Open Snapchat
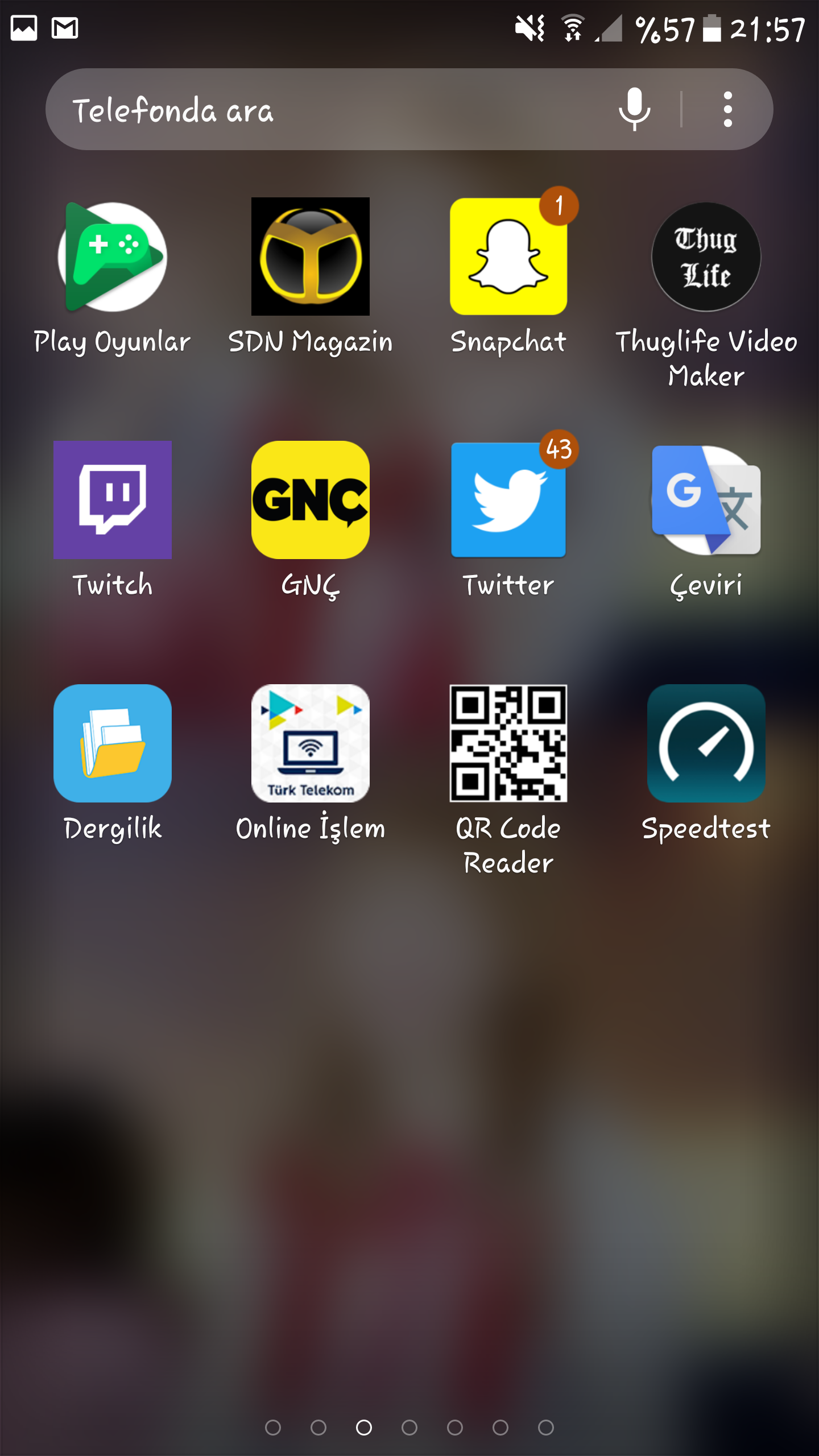The height and width of the screenshot is (1456, 819). (508, 257)
